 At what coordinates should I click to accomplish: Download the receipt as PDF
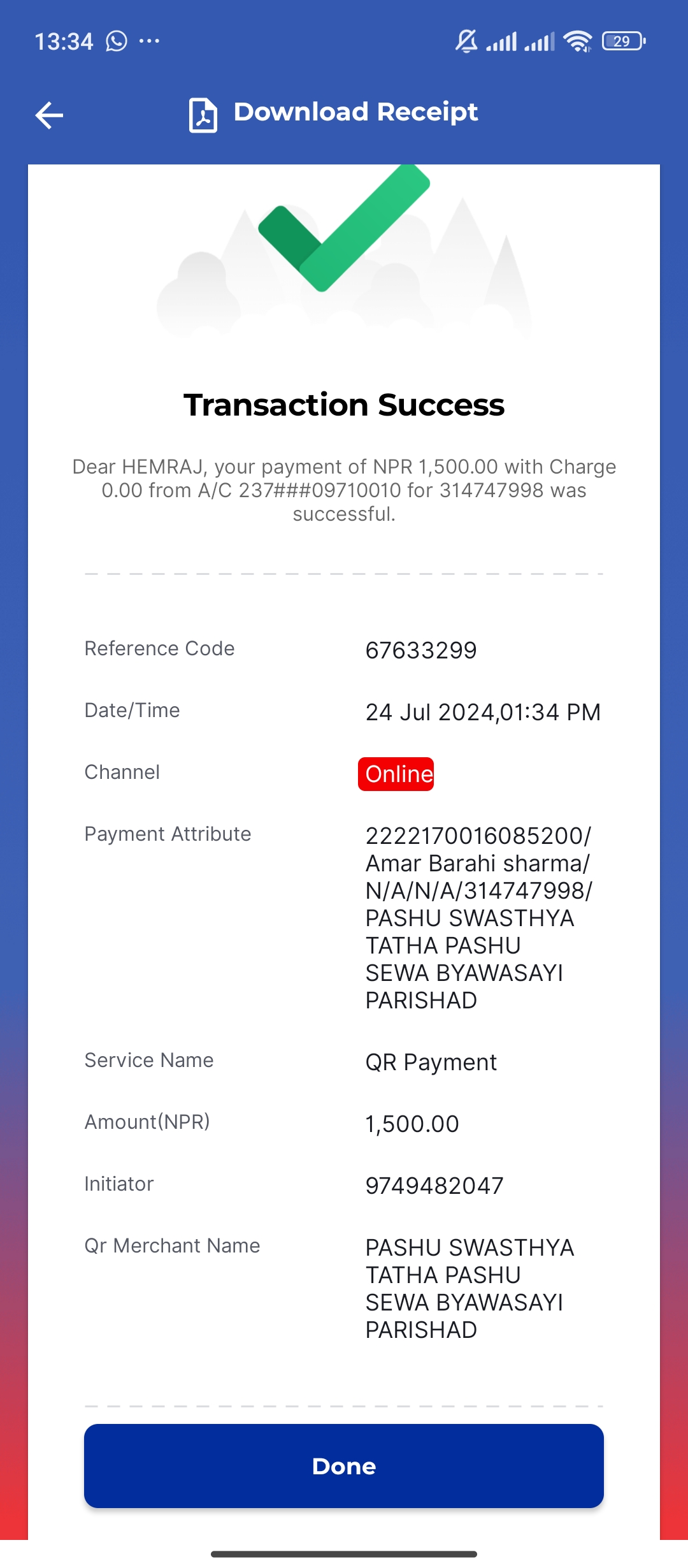[x=333, y=114]
